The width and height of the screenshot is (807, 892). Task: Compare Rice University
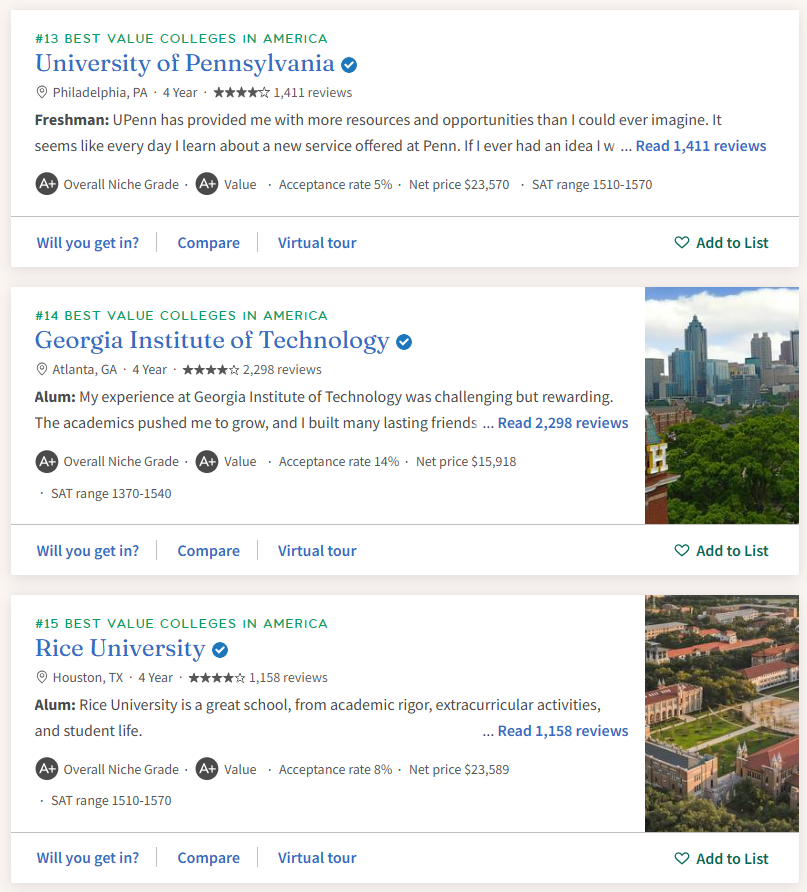[208, 858]
